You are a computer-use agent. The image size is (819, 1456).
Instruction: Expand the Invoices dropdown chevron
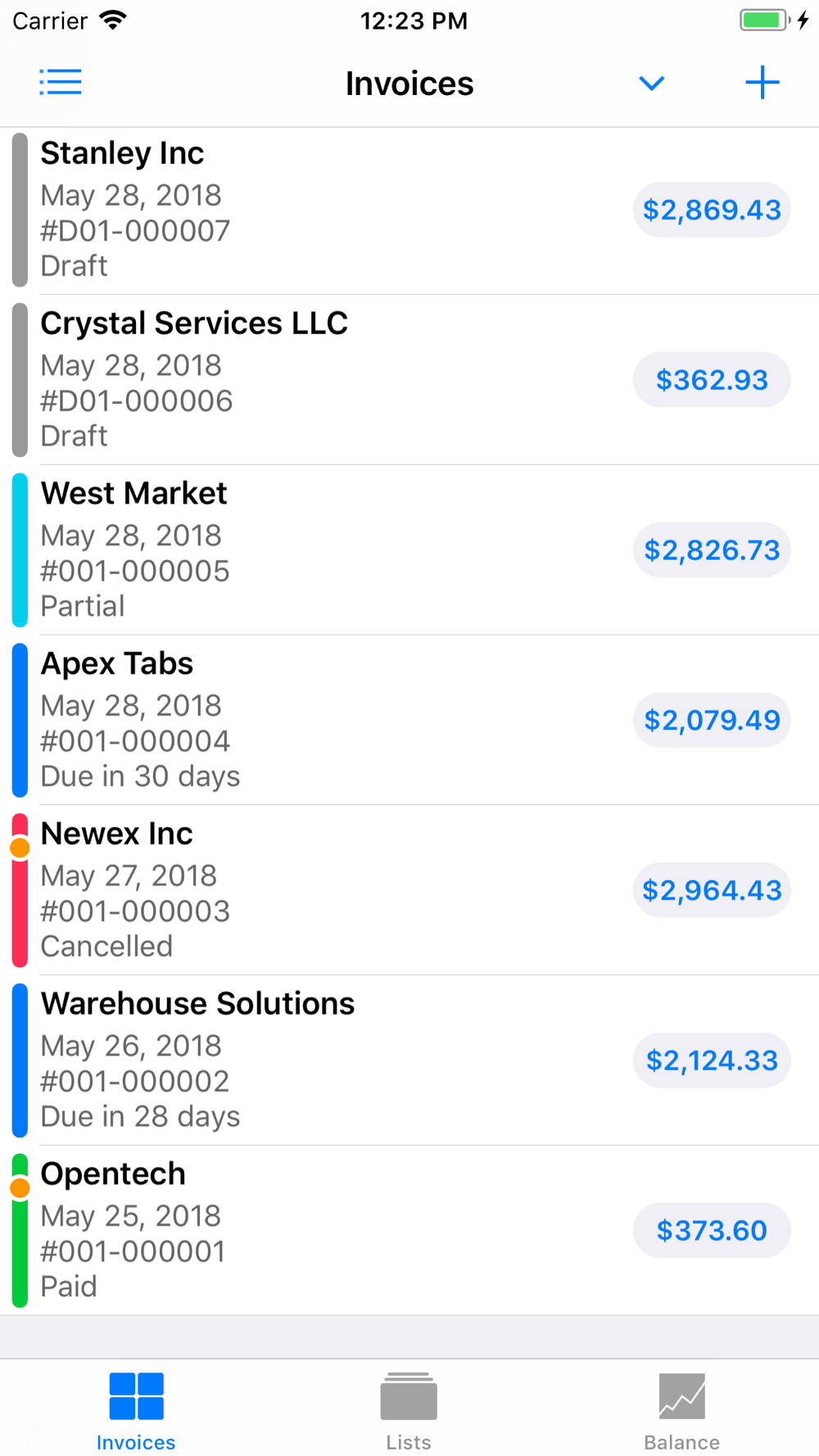point(651,83)
